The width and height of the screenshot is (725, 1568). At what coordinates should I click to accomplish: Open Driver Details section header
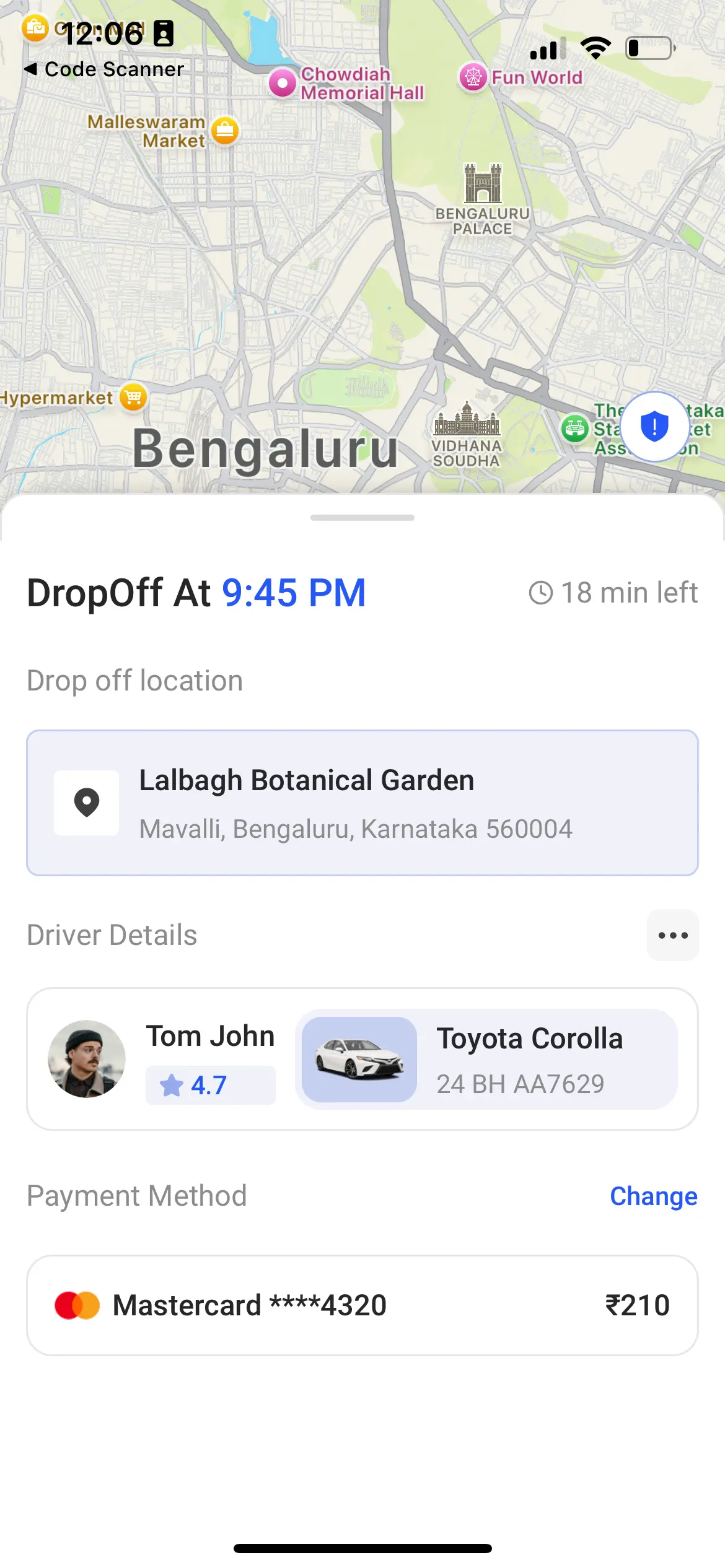112,935
